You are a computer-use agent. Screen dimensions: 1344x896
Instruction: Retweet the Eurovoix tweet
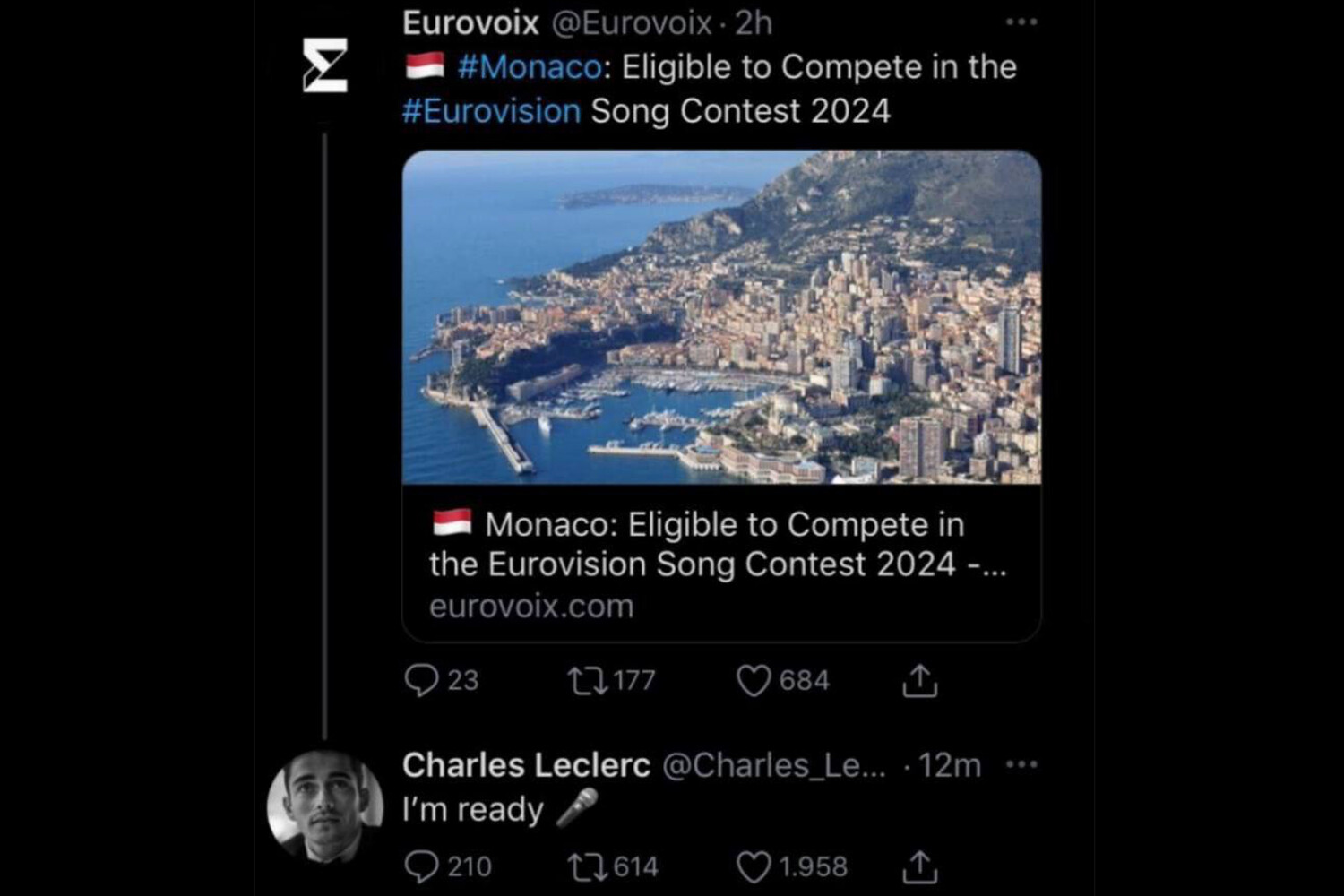point(588,681)
